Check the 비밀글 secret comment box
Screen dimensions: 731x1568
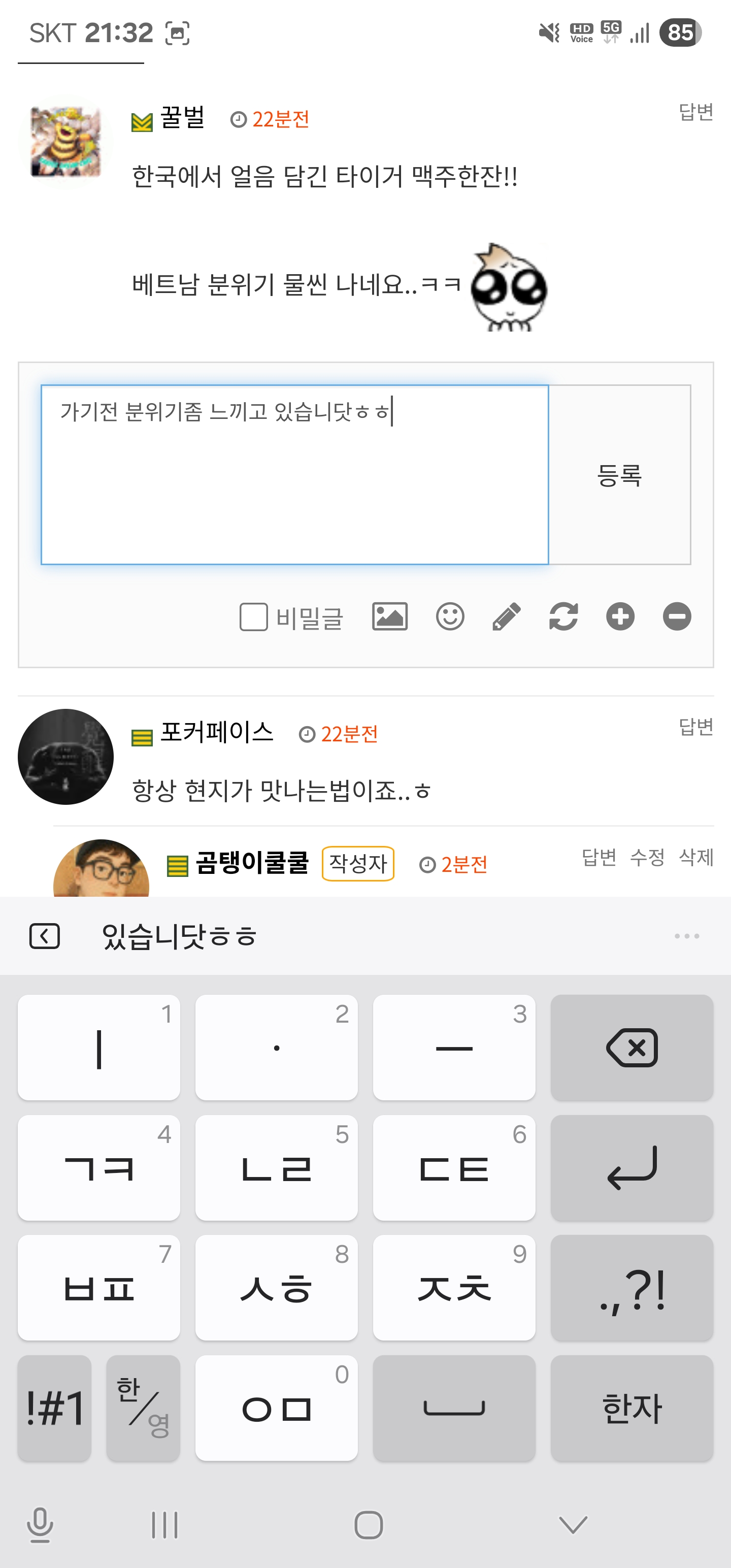[x=254, y=616]
